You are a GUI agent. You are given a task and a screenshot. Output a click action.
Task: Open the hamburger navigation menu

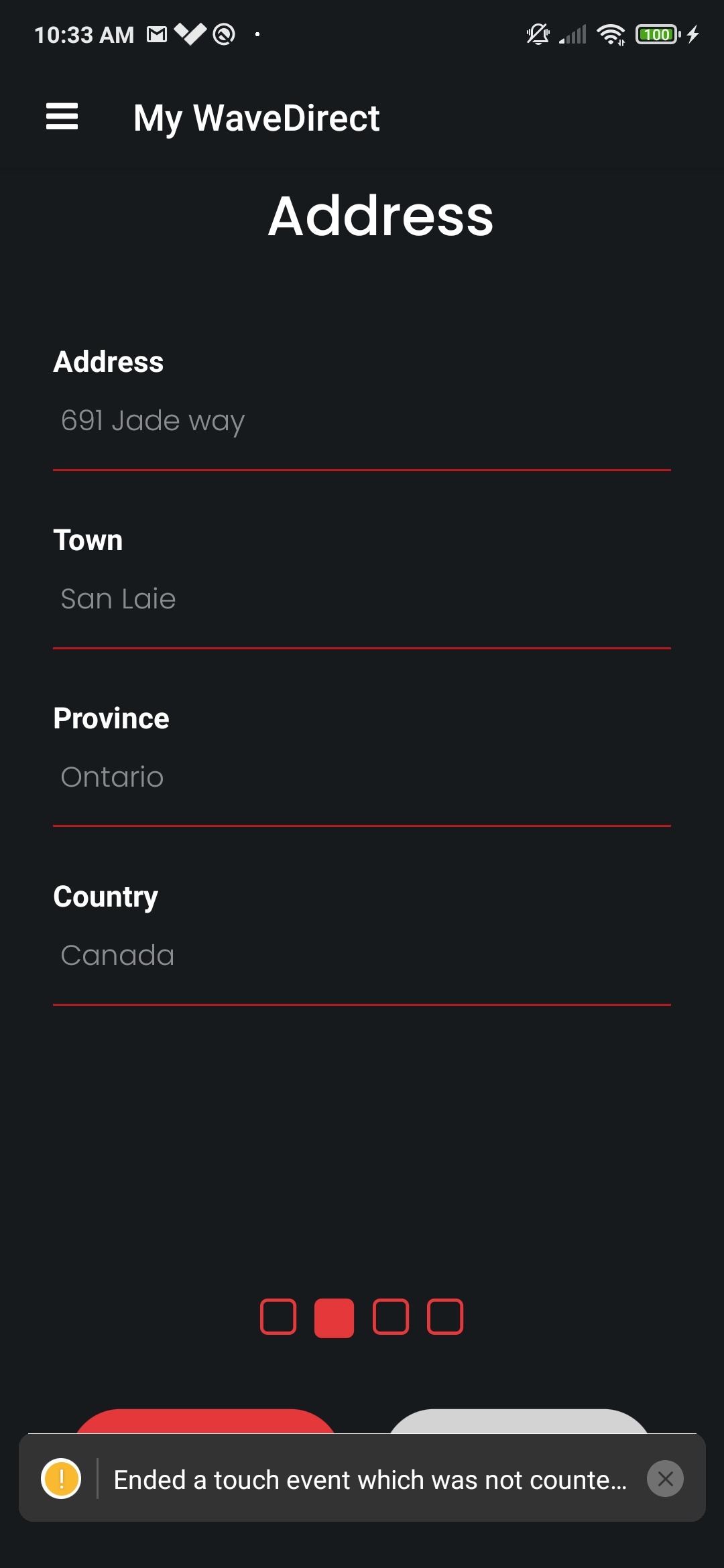pyautogui.click(x=62, y=117)
